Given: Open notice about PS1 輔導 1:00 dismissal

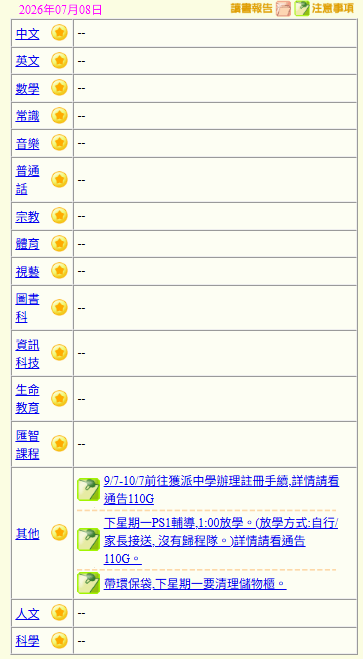Looking at the screenshot, I should [x=221, y=541].
